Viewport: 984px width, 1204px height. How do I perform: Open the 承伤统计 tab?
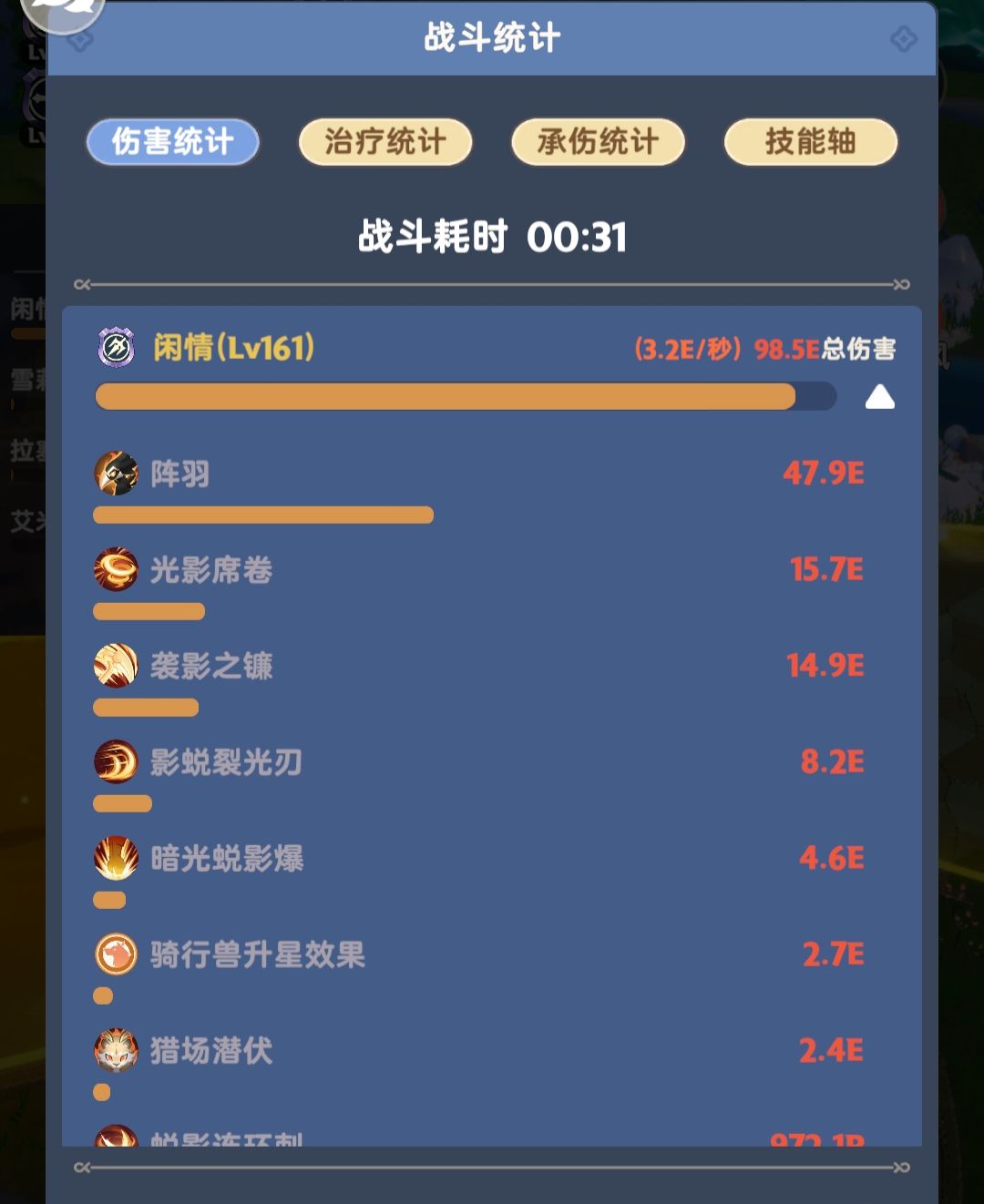598,142
